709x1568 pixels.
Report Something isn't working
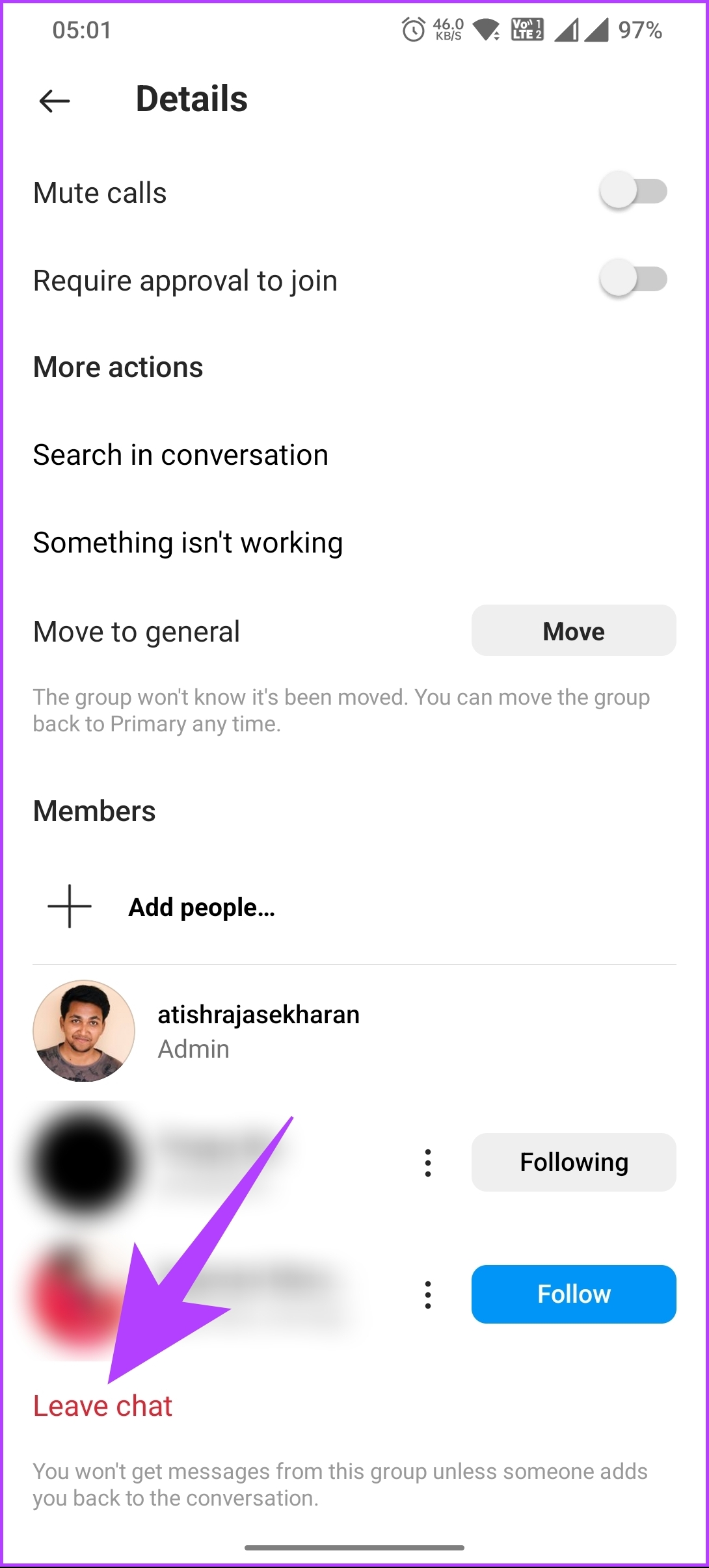point(188,543)
